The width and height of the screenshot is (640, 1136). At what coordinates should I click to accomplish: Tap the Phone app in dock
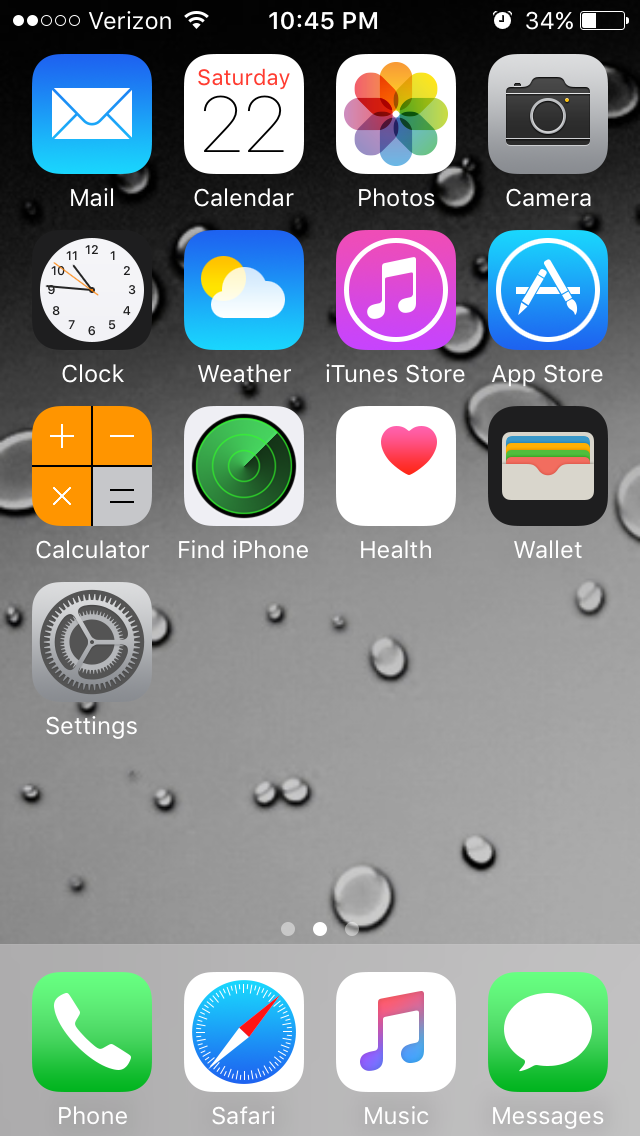tap(92, 1032)
